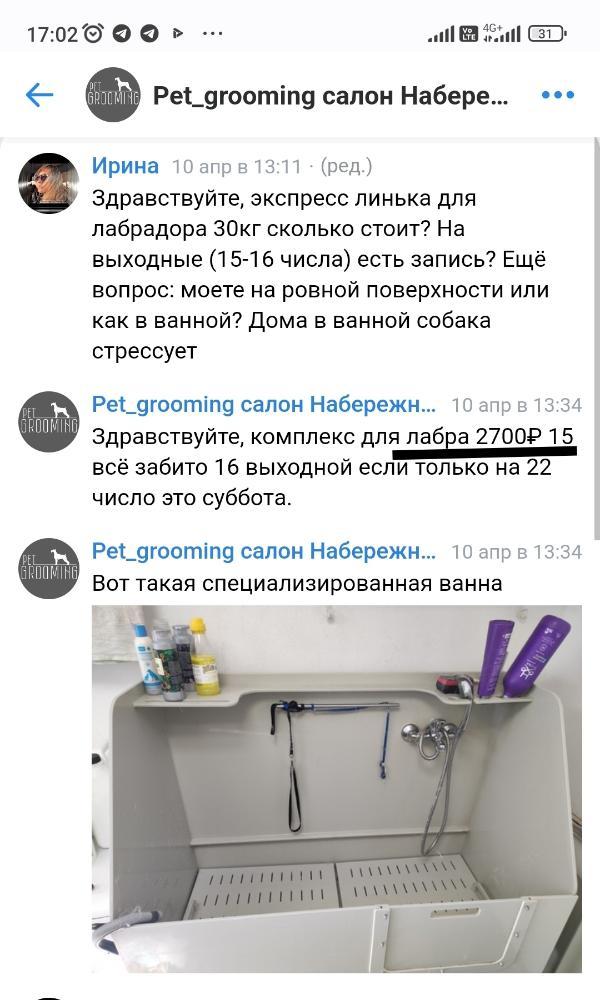Open the Pet_grooming author name above the bathtub message
Image resolution: width=600 pixels, height=1000 pixels.
[x=264, y=551]
